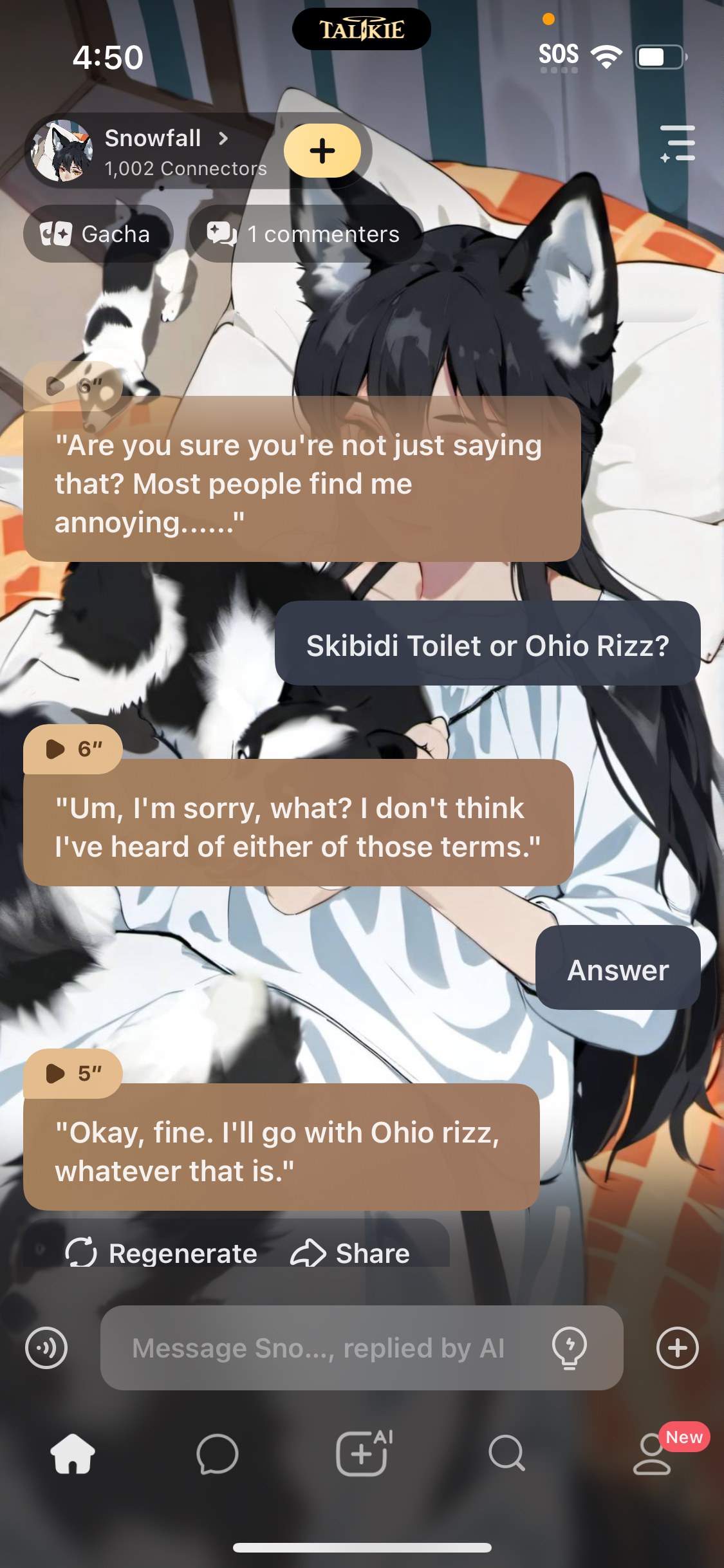
Task: Get a reply suggestion with the lightbulb icon
Action: (570, 1347)
